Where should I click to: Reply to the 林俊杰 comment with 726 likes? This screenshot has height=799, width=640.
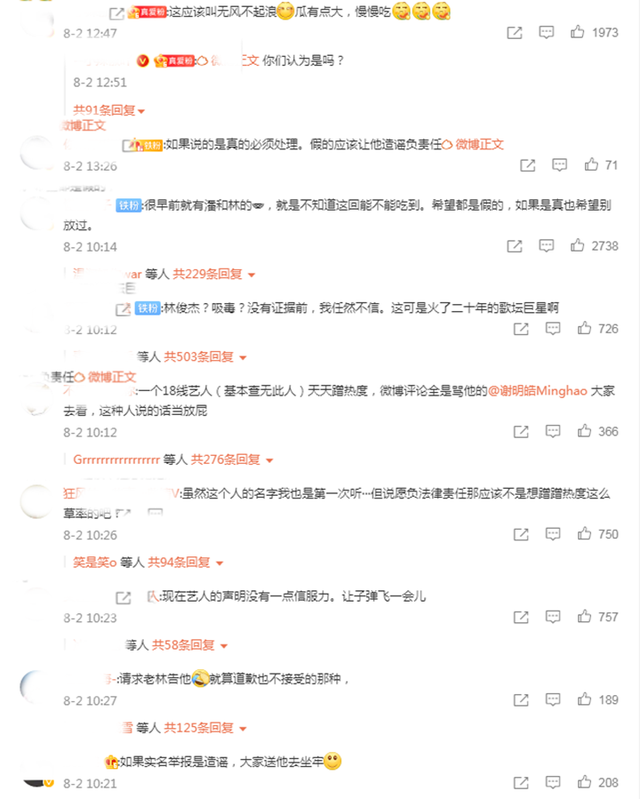pyautogui.click(x=546, y=328)
